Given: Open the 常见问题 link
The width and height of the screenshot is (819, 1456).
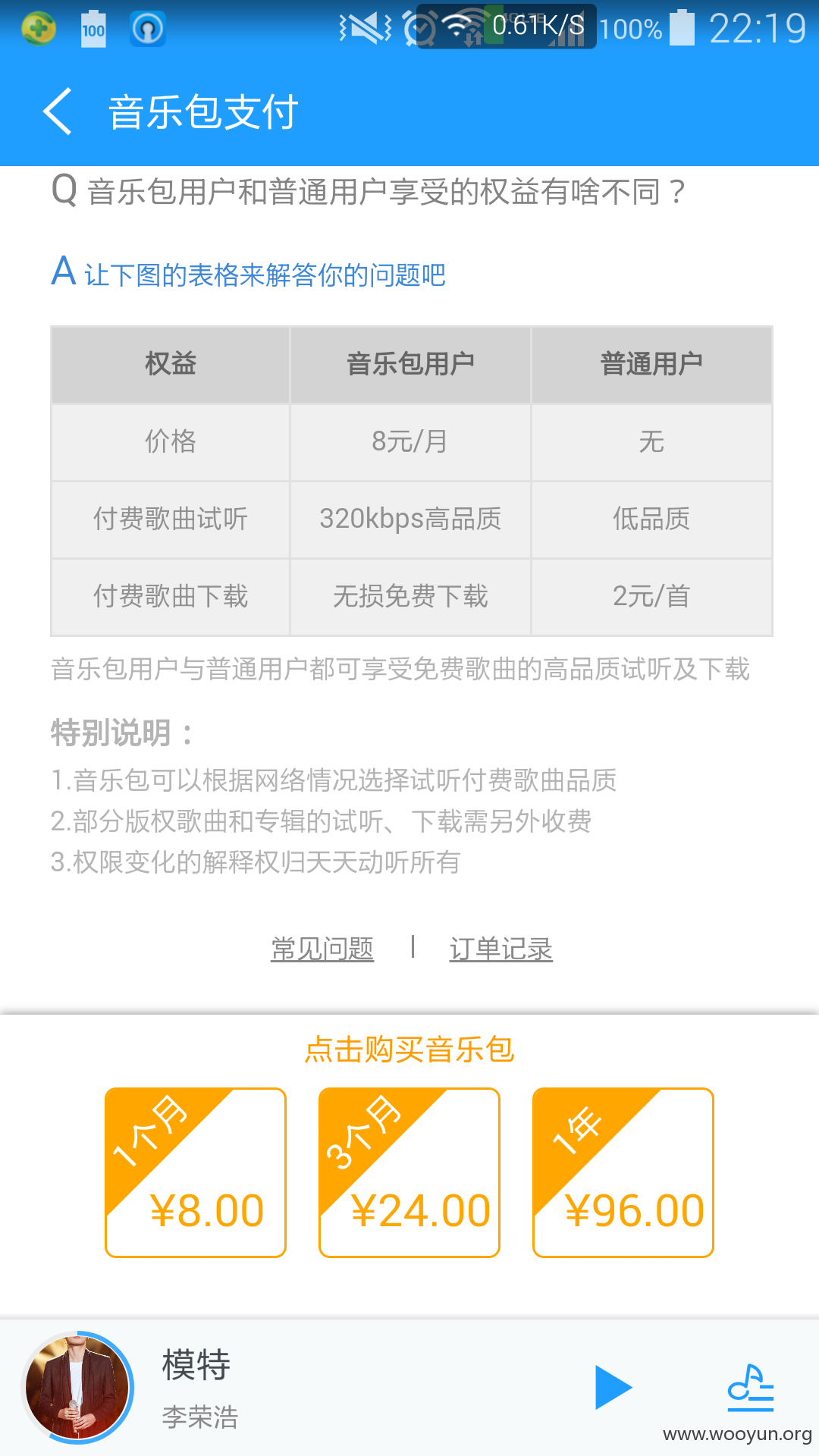Looking at the screenshot, I should 322,949.
